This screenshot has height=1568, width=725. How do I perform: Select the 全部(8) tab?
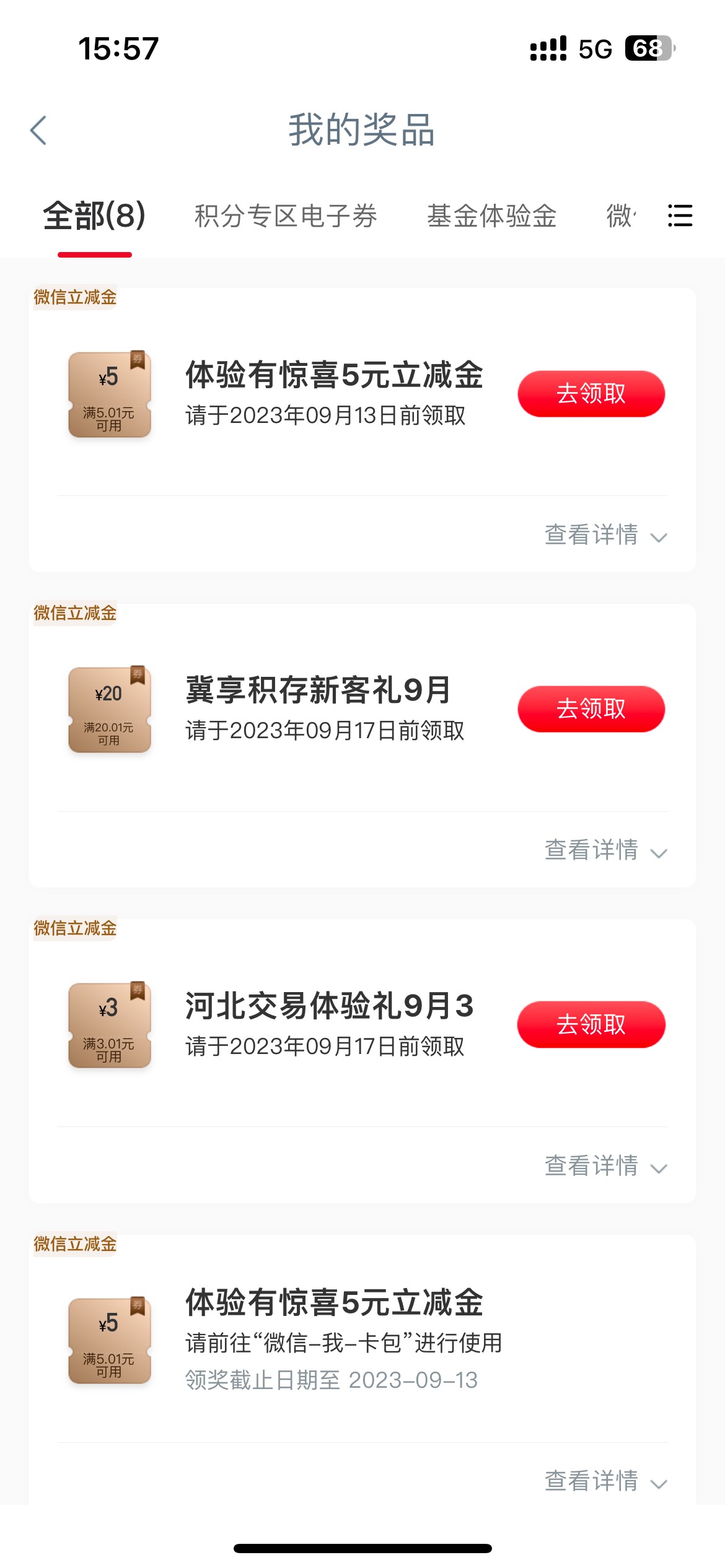(94, 216)
